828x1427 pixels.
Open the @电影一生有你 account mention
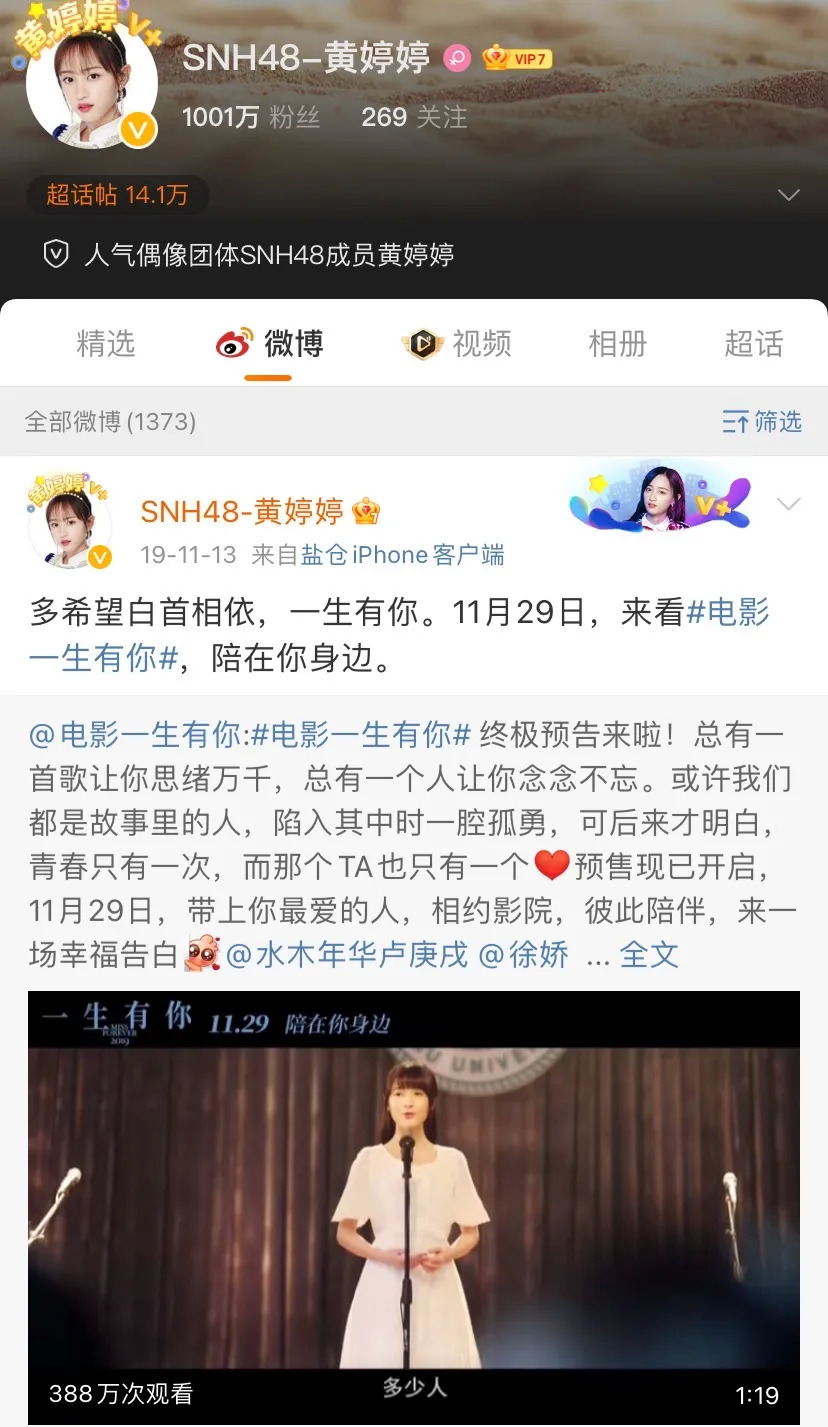pos(134,735)
